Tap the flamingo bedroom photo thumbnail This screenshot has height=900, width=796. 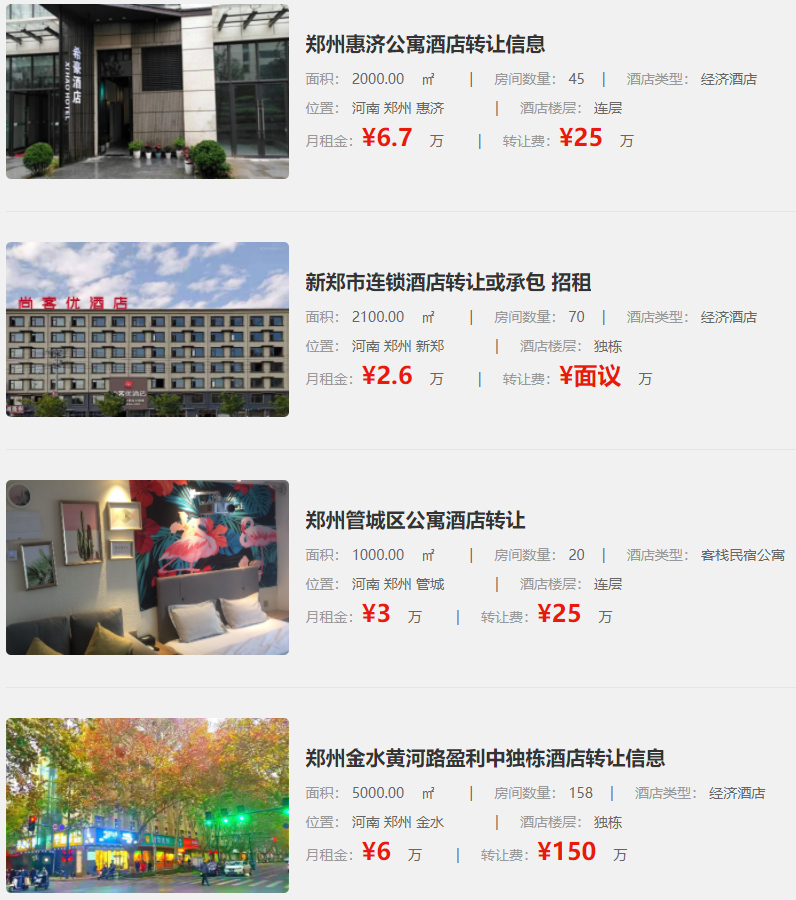click(147, 567)
